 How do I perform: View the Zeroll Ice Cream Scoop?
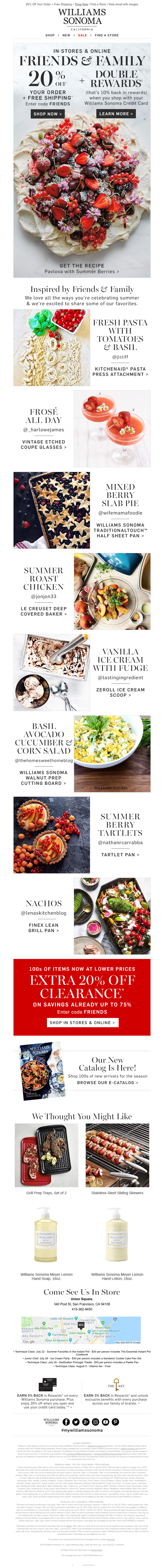pos(120,692)
